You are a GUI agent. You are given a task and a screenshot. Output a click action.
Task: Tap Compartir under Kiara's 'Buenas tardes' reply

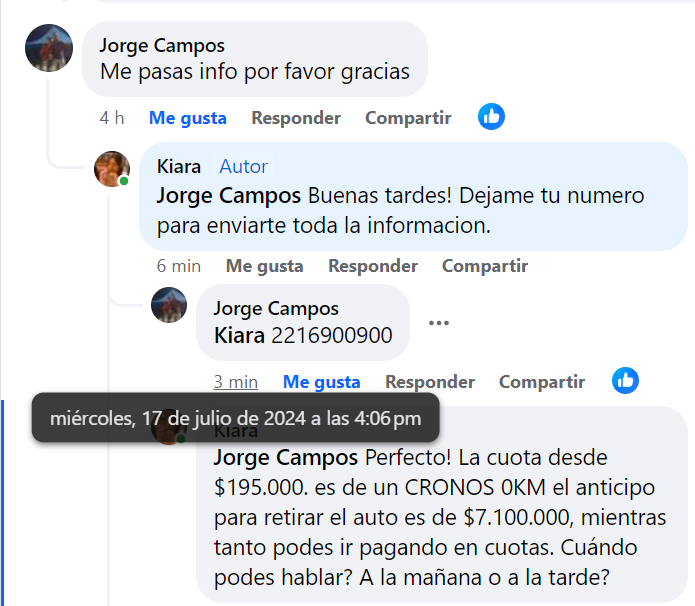coord(484,266)
